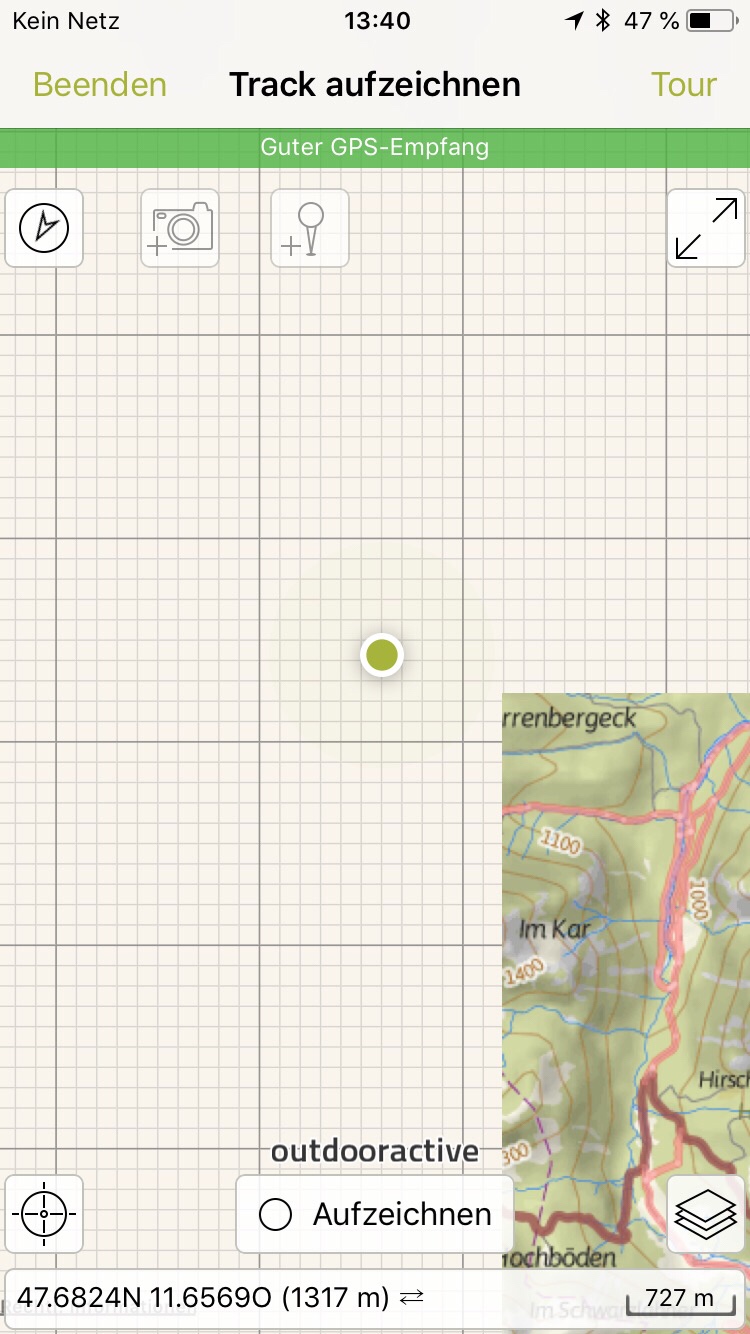Toggle compass map orientation
The height and width of the screenshot is (1334, 750).
[x=44, y=229]
